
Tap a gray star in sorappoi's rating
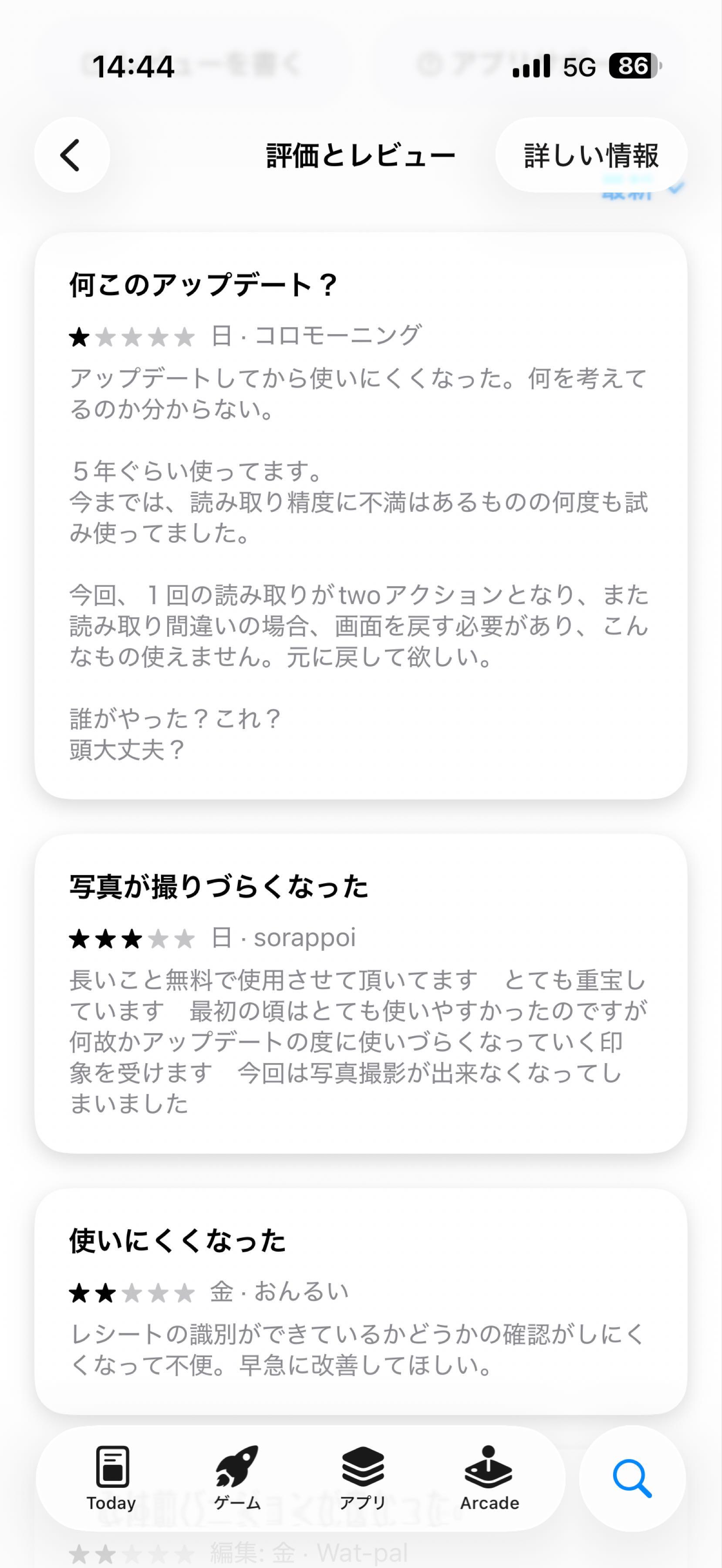pyautogui.click(x=158, y=938)
